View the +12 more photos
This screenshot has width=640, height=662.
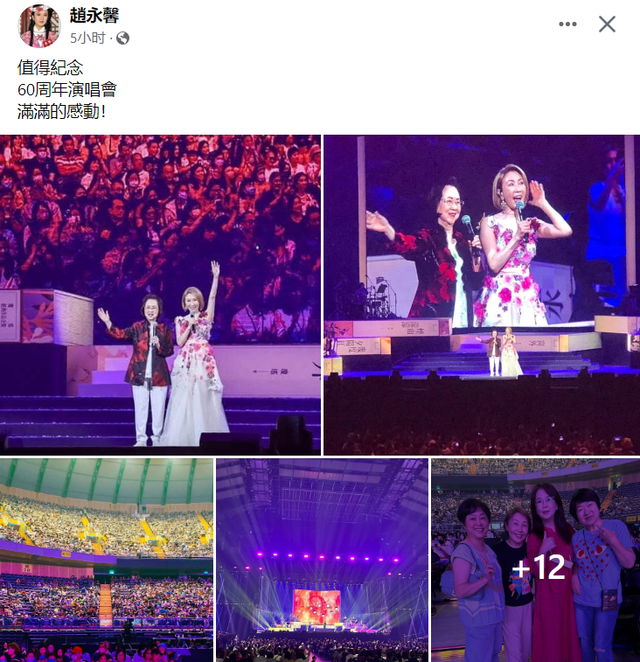coord(536,560)
